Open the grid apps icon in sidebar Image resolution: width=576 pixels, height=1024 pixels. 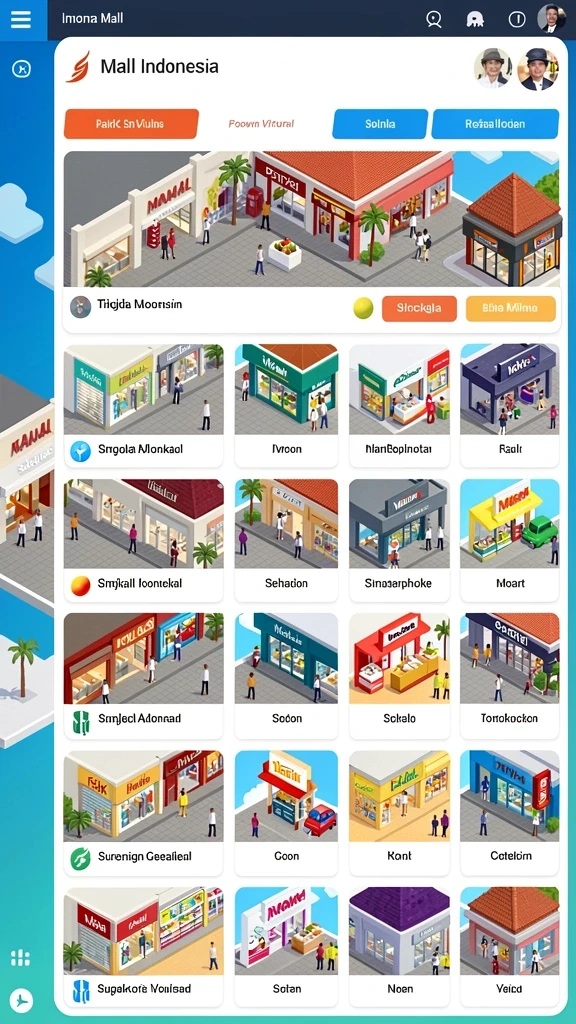(x=21, y=958)
